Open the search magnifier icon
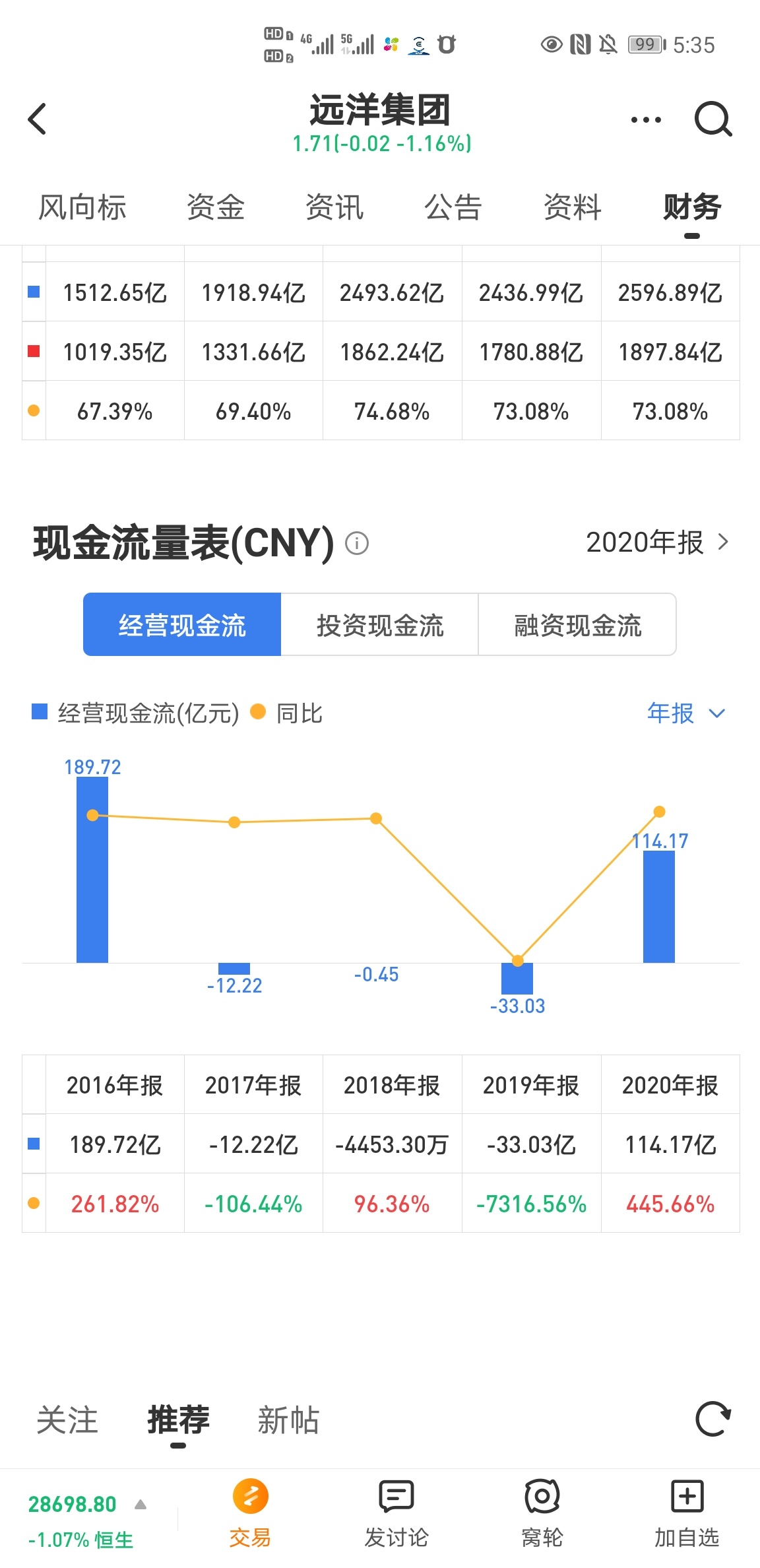This screenshot has height=1568, width=760. [x=713, y=119]
